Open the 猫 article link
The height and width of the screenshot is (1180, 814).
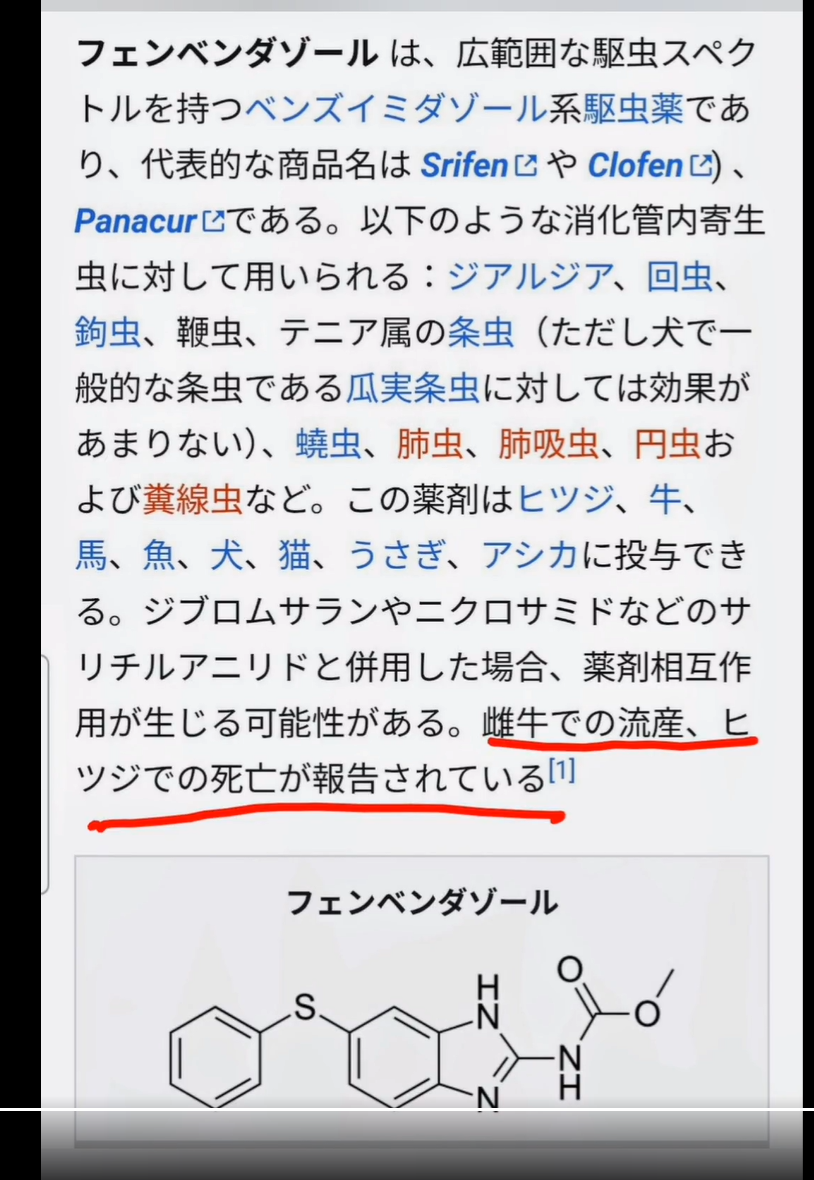point(293,554)
